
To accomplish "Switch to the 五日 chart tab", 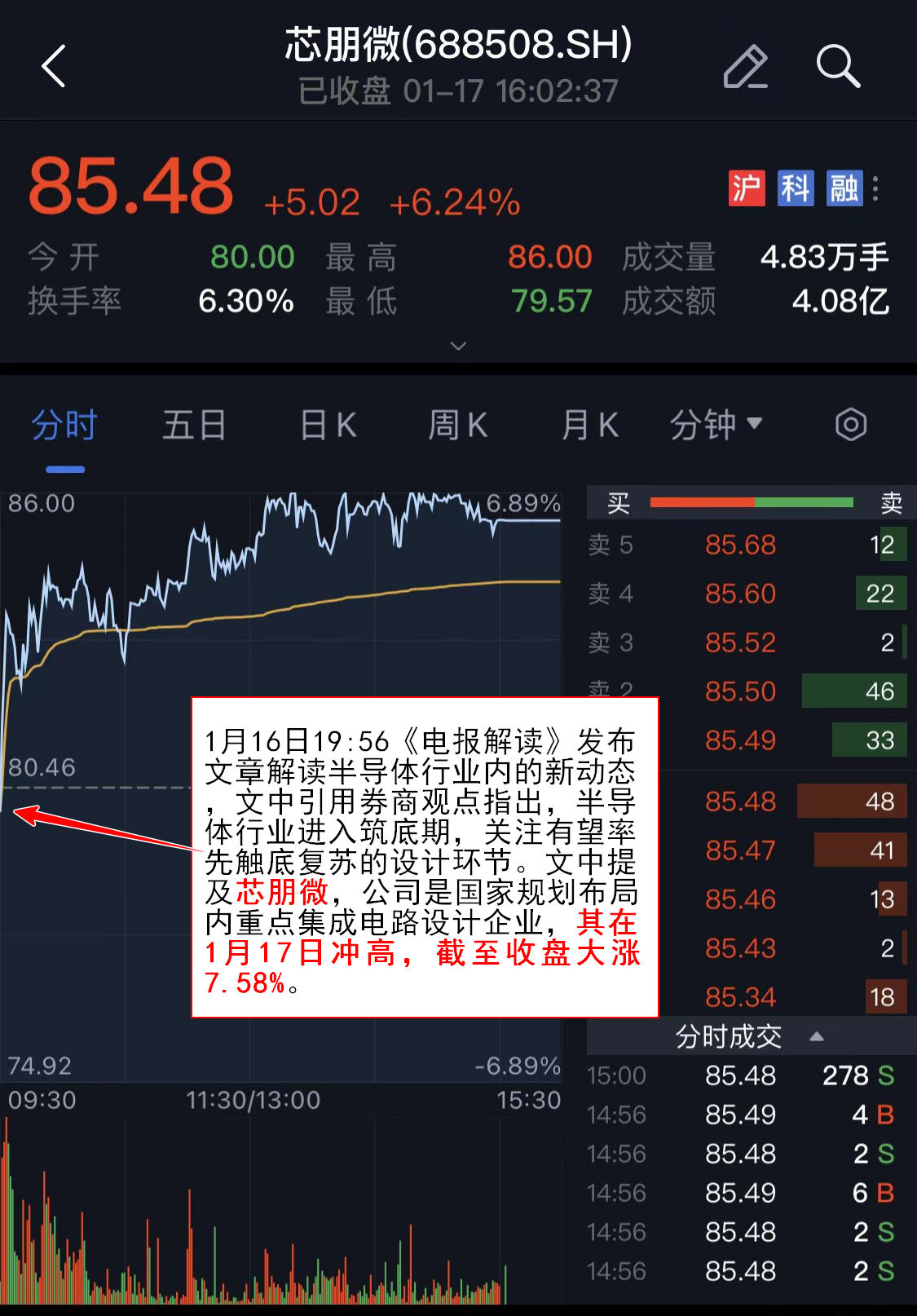I will point(194,425).
